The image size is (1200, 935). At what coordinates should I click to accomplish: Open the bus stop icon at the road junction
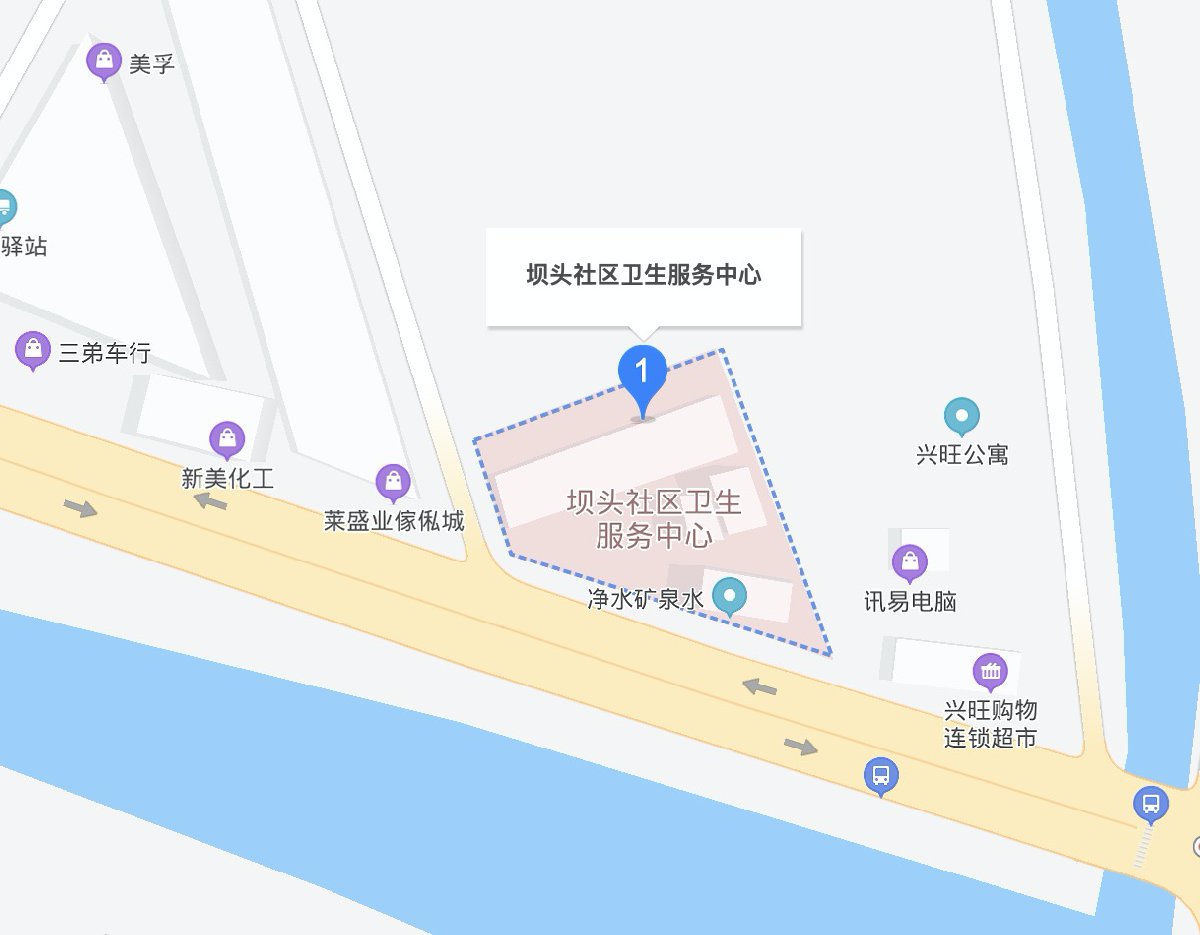[x=1150, y=803]
